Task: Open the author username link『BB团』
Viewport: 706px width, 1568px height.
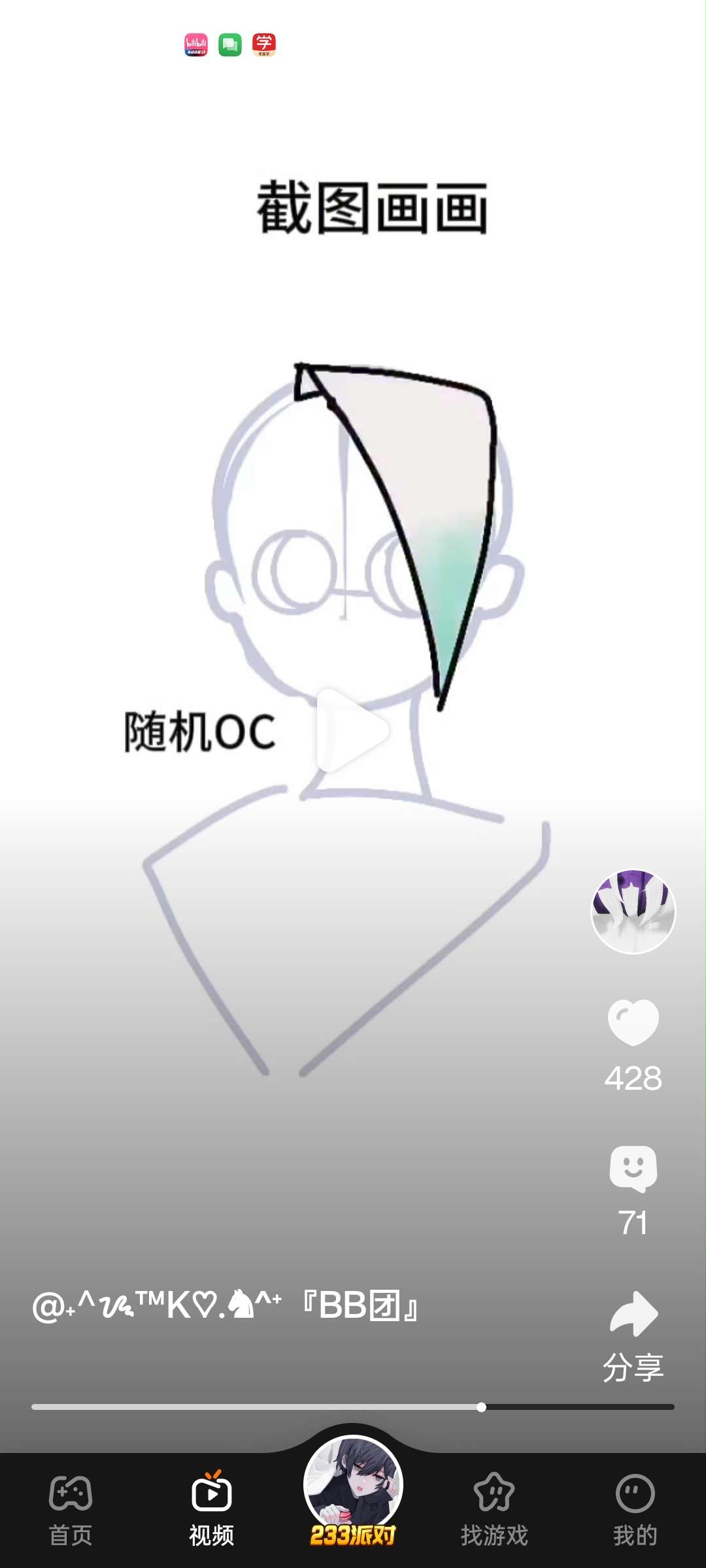Action: click(x=226, y=1307)
